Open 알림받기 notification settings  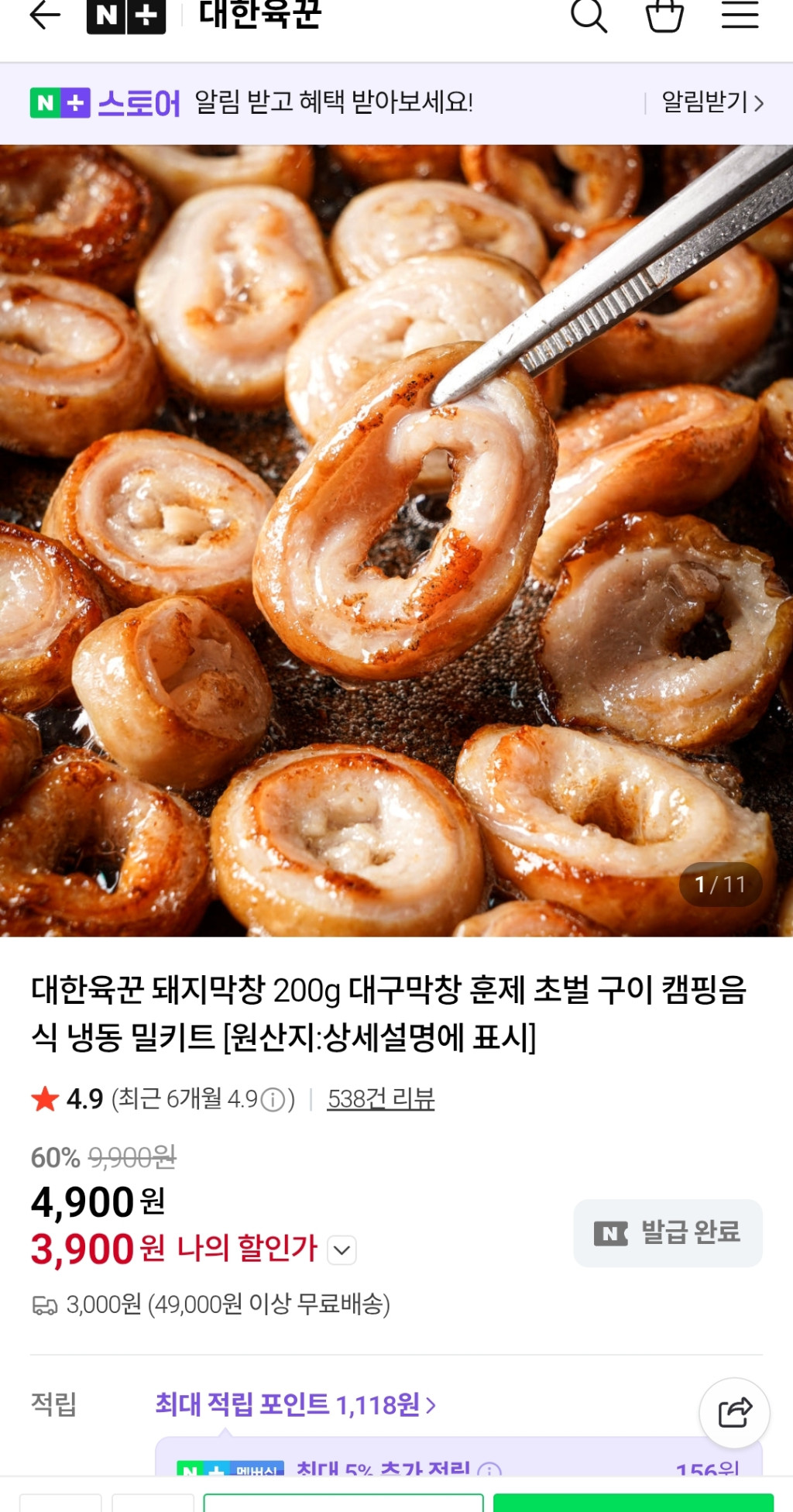click(703, 101)
